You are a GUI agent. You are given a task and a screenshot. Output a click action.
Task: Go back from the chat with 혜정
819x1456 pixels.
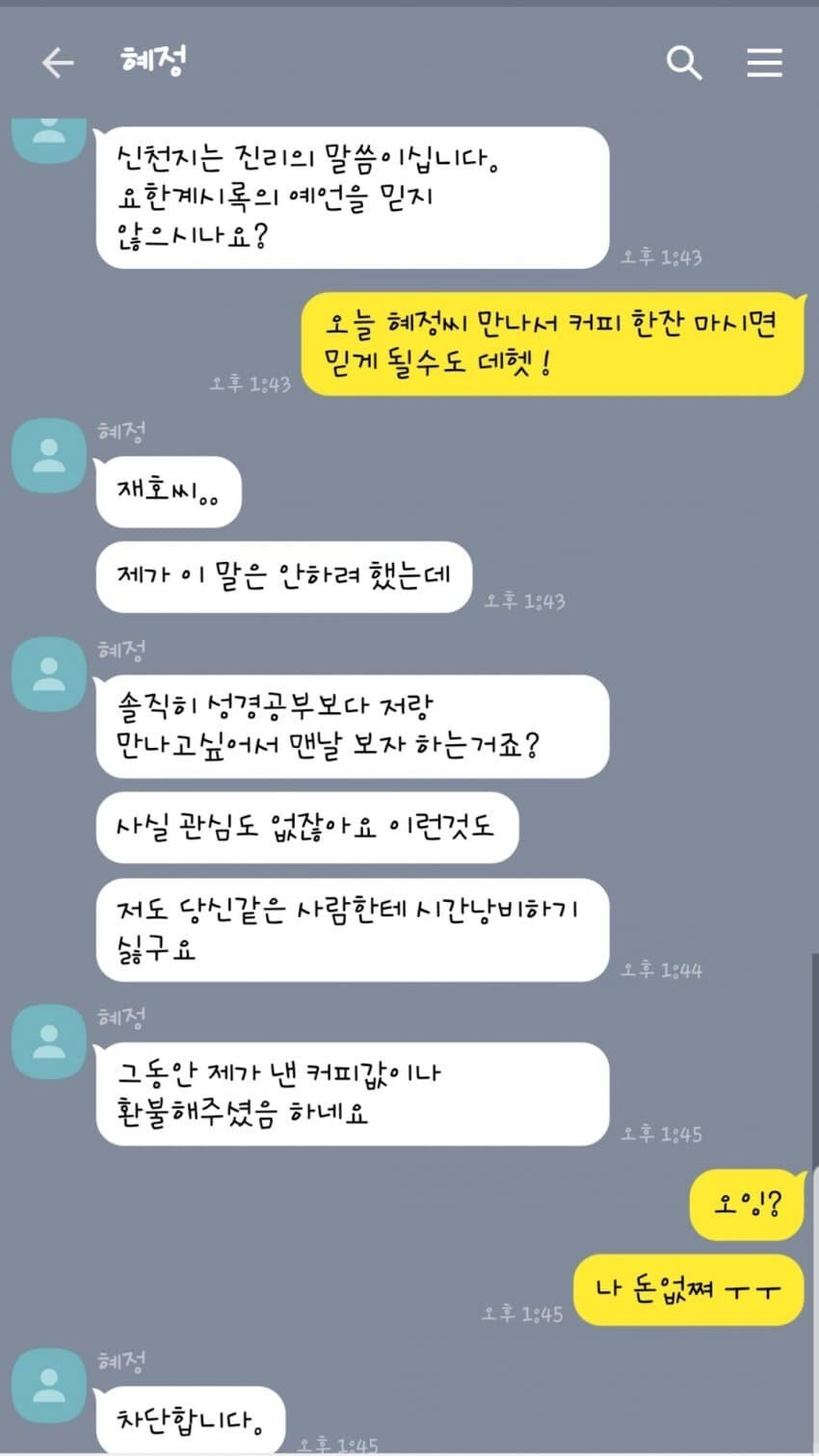(x=58, y=63)
